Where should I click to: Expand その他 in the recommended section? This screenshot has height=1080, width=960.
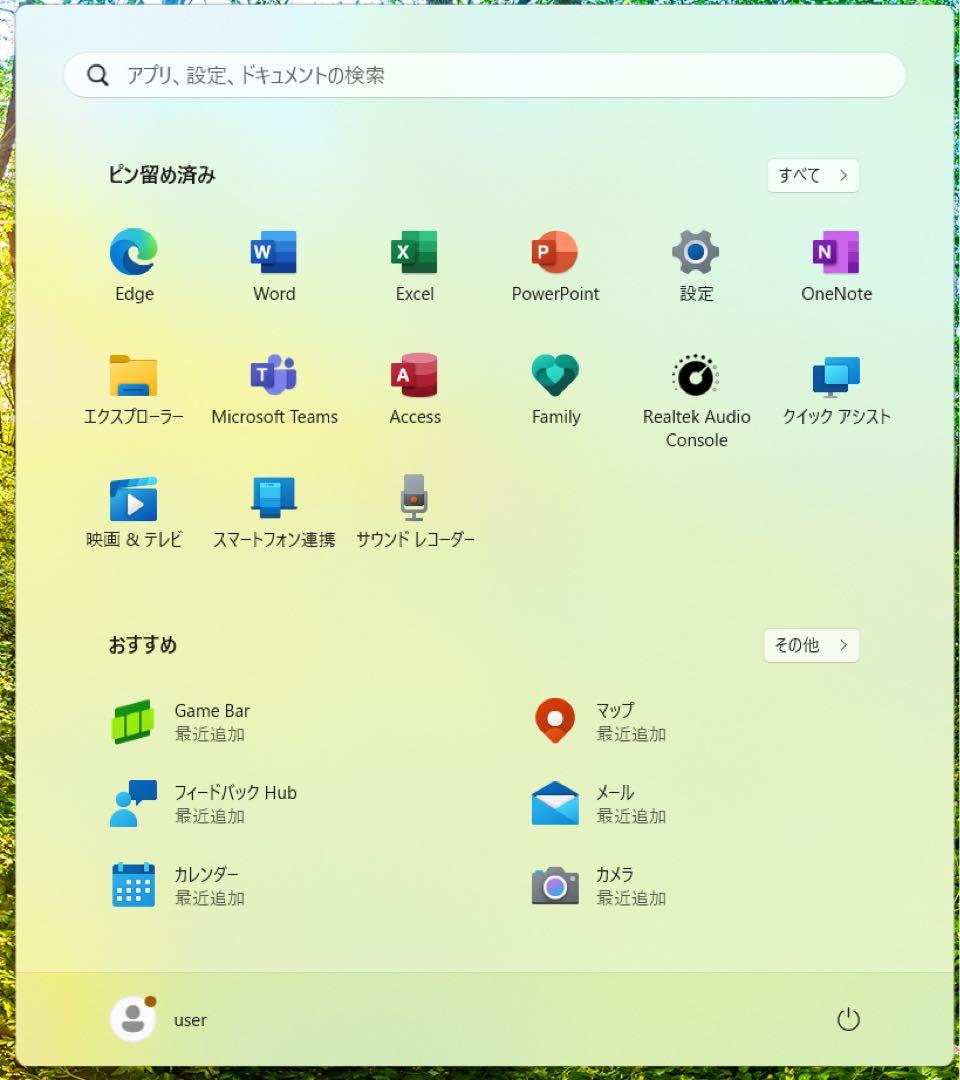tap(811, 645)
